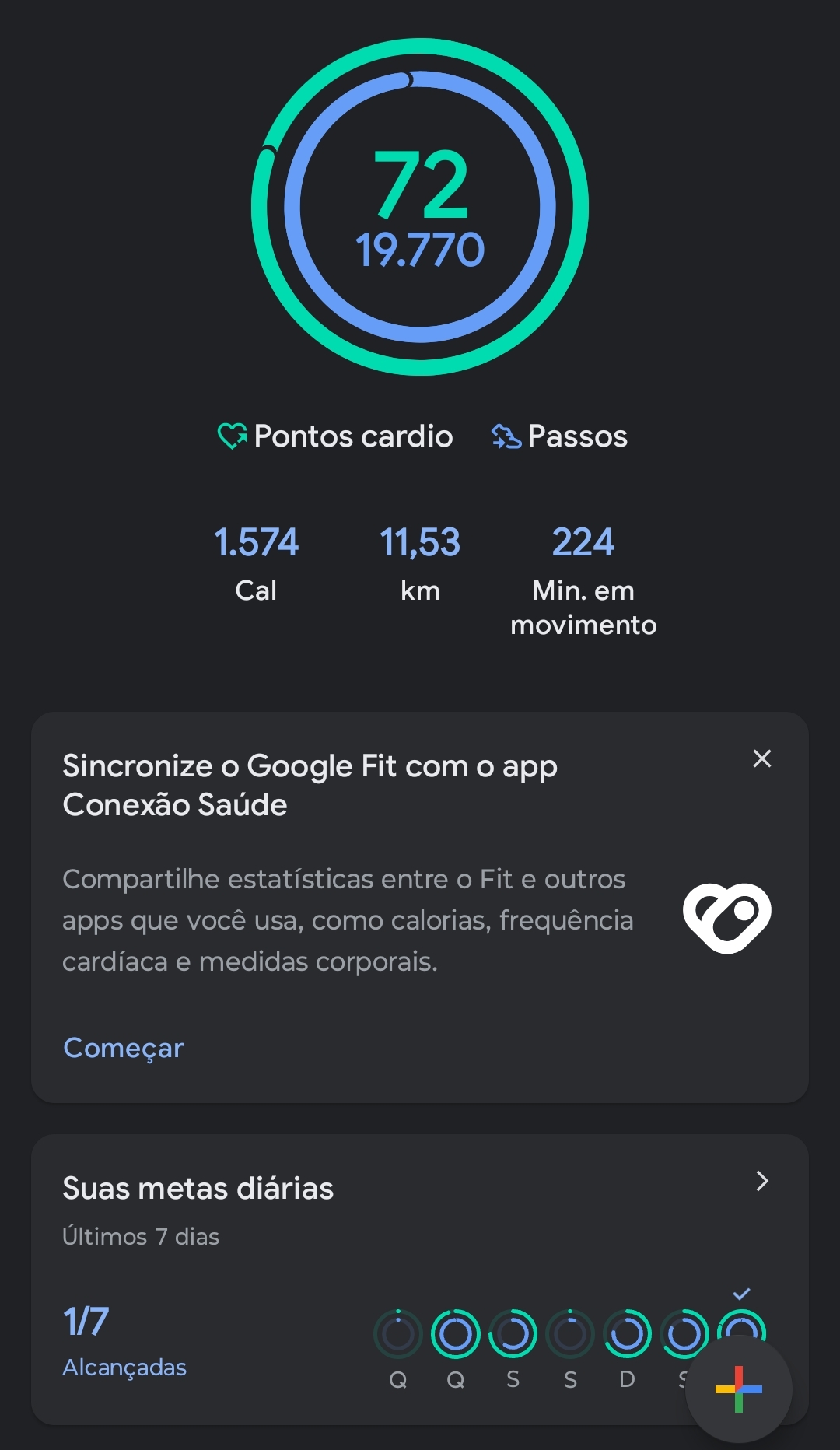840x1450 pixels.
Task: Dismiss the Conexão Saúde sync card
Action: pos(761,758)
